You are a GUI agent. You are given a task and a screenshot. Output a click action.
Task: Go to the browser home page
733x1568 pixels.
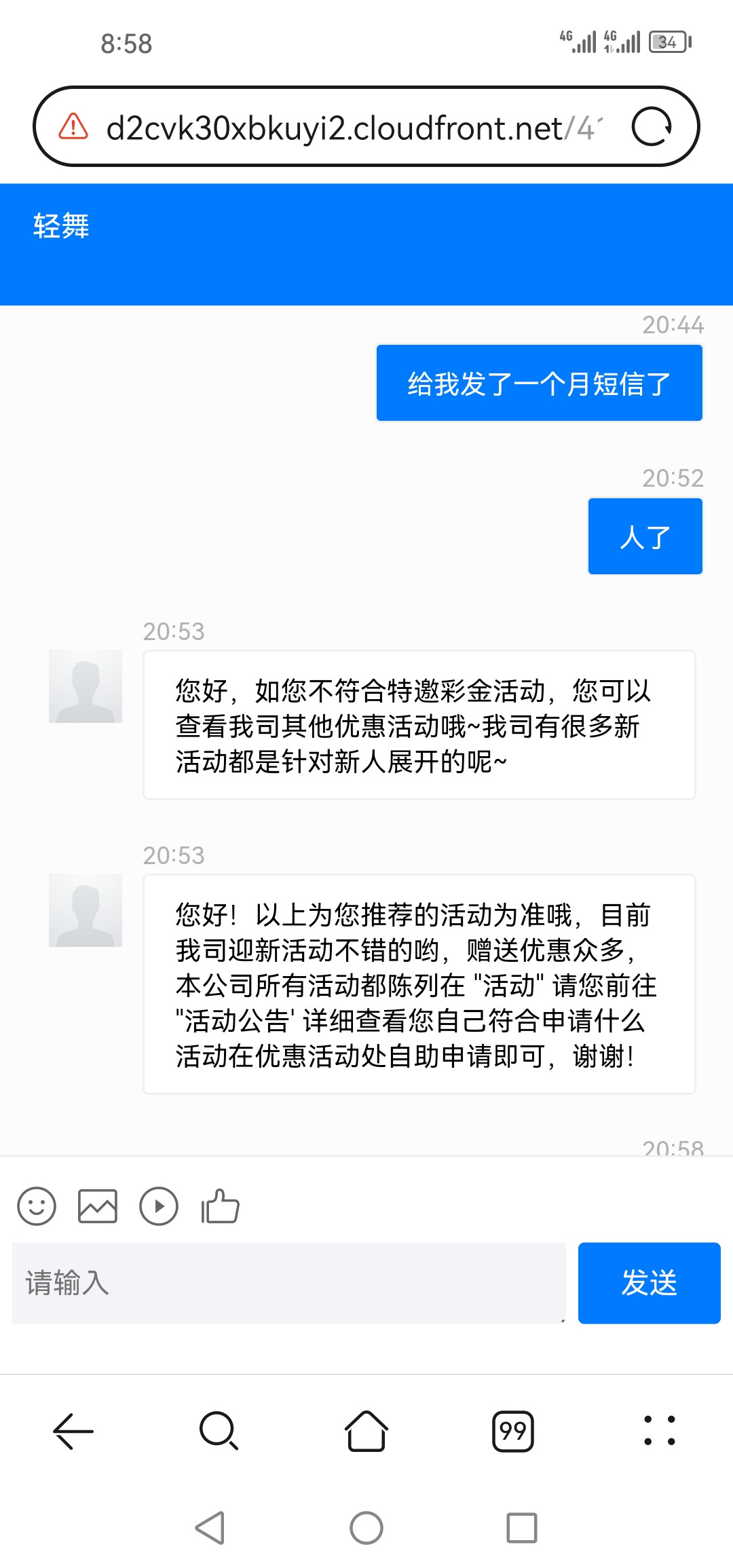(x=366, y=1431)
